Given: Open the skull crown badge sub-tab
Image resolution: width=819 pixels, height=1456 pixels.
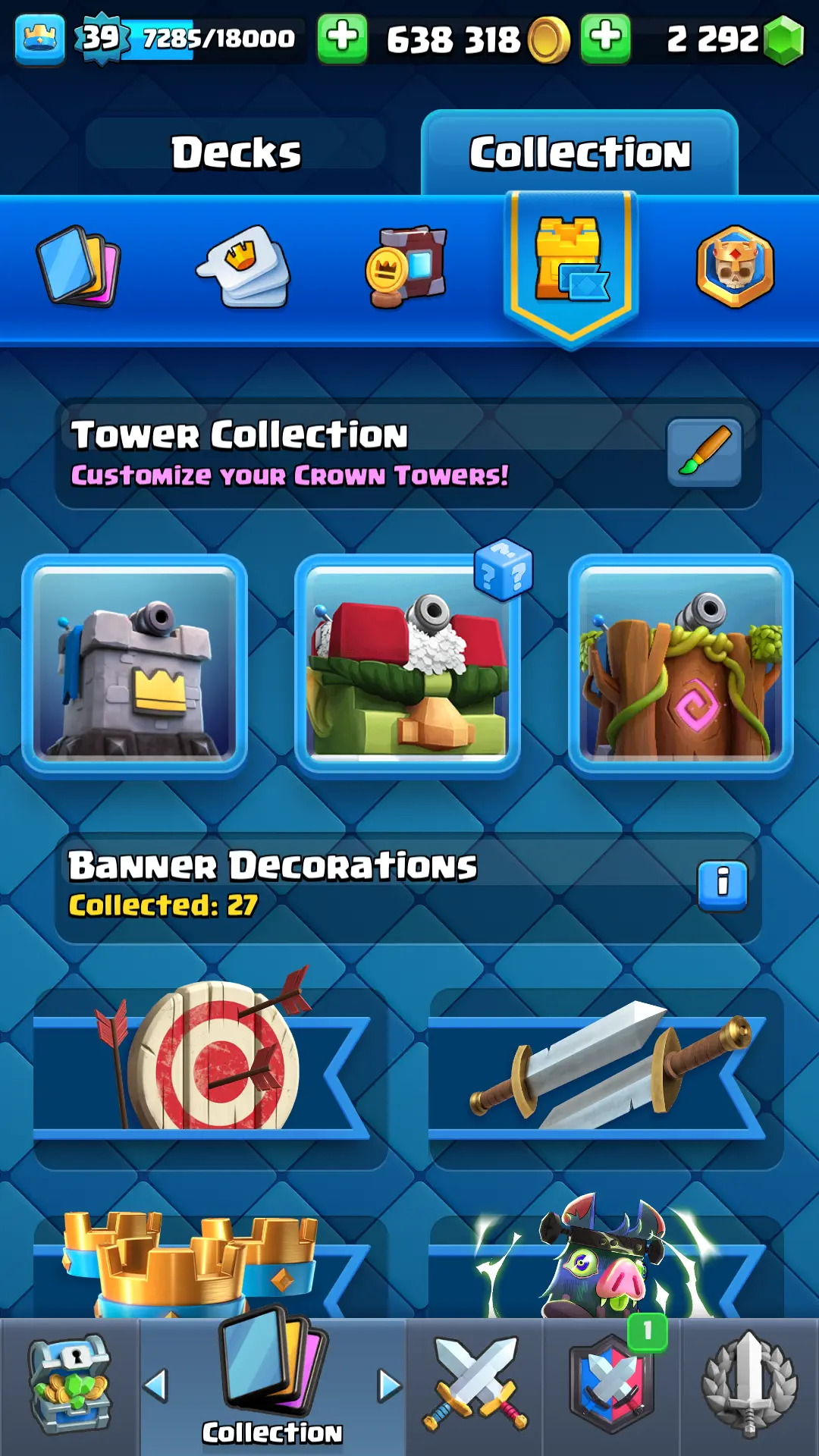Looking at the screenshot, I should coord(735,266).
